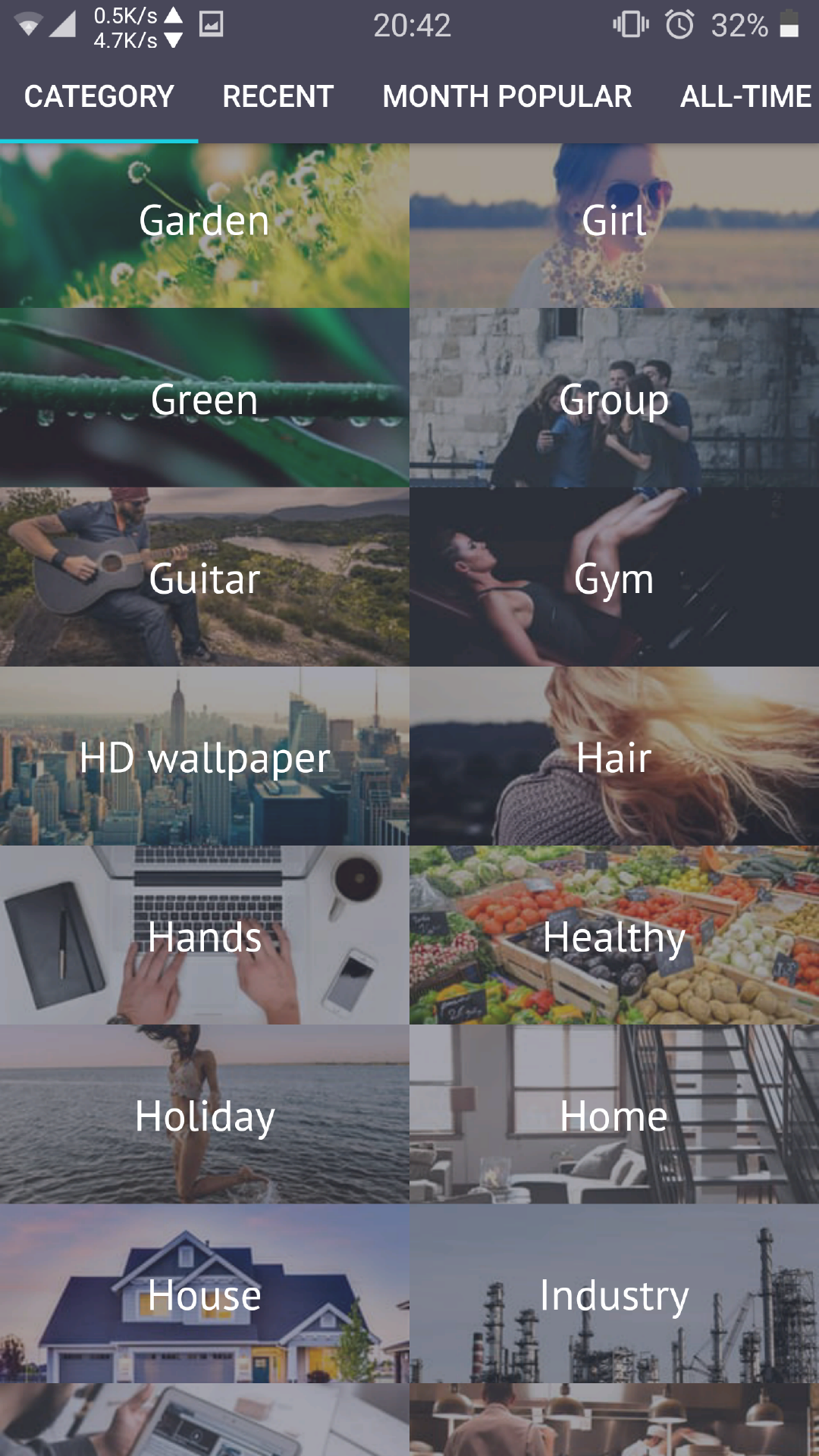Image resolution: width=819 pixels, height=1456 pixels.
Task: Open the MONTH POPULAR tab
Action: coord(506,96)
